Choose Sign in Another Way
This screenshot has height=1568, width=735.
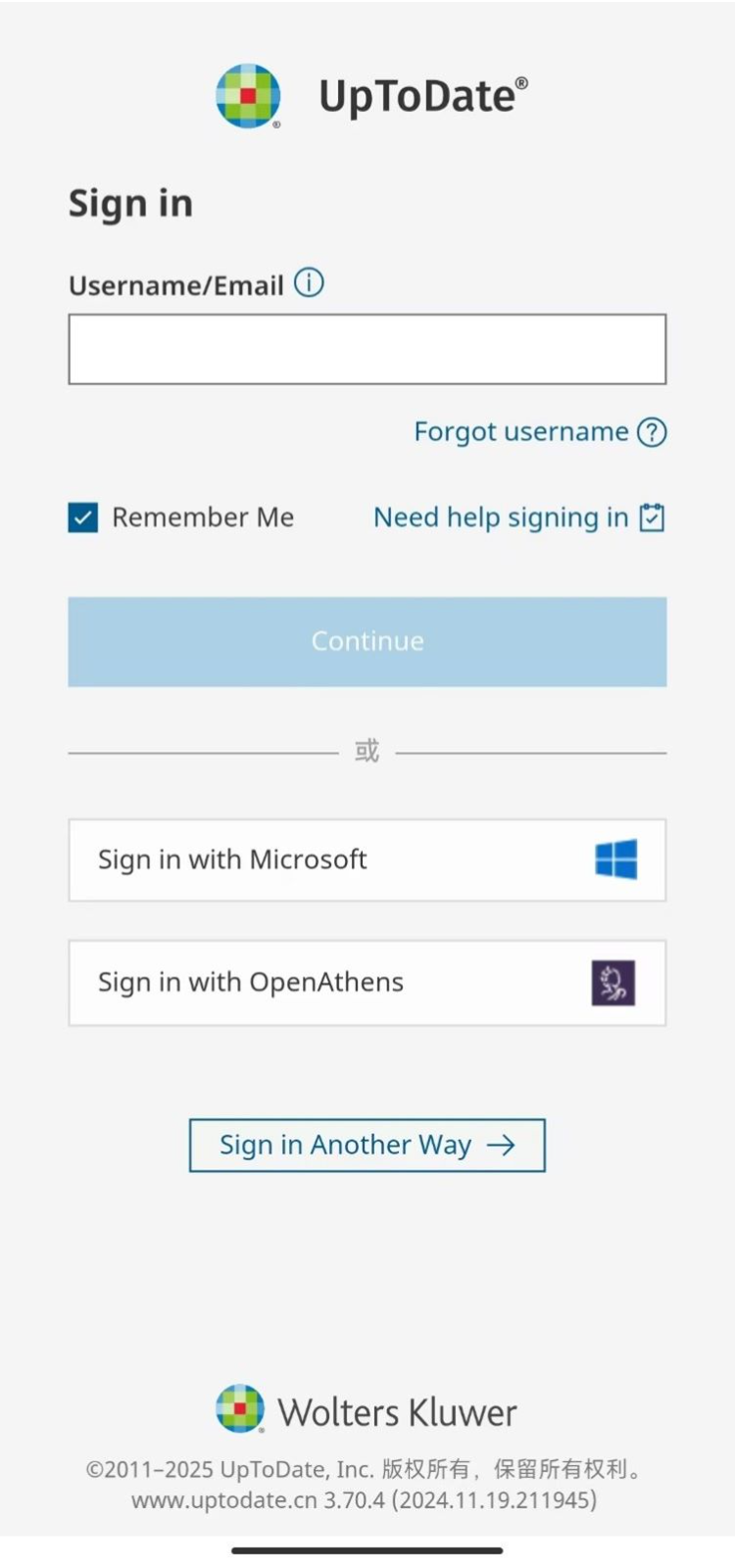pos(367,1145)
